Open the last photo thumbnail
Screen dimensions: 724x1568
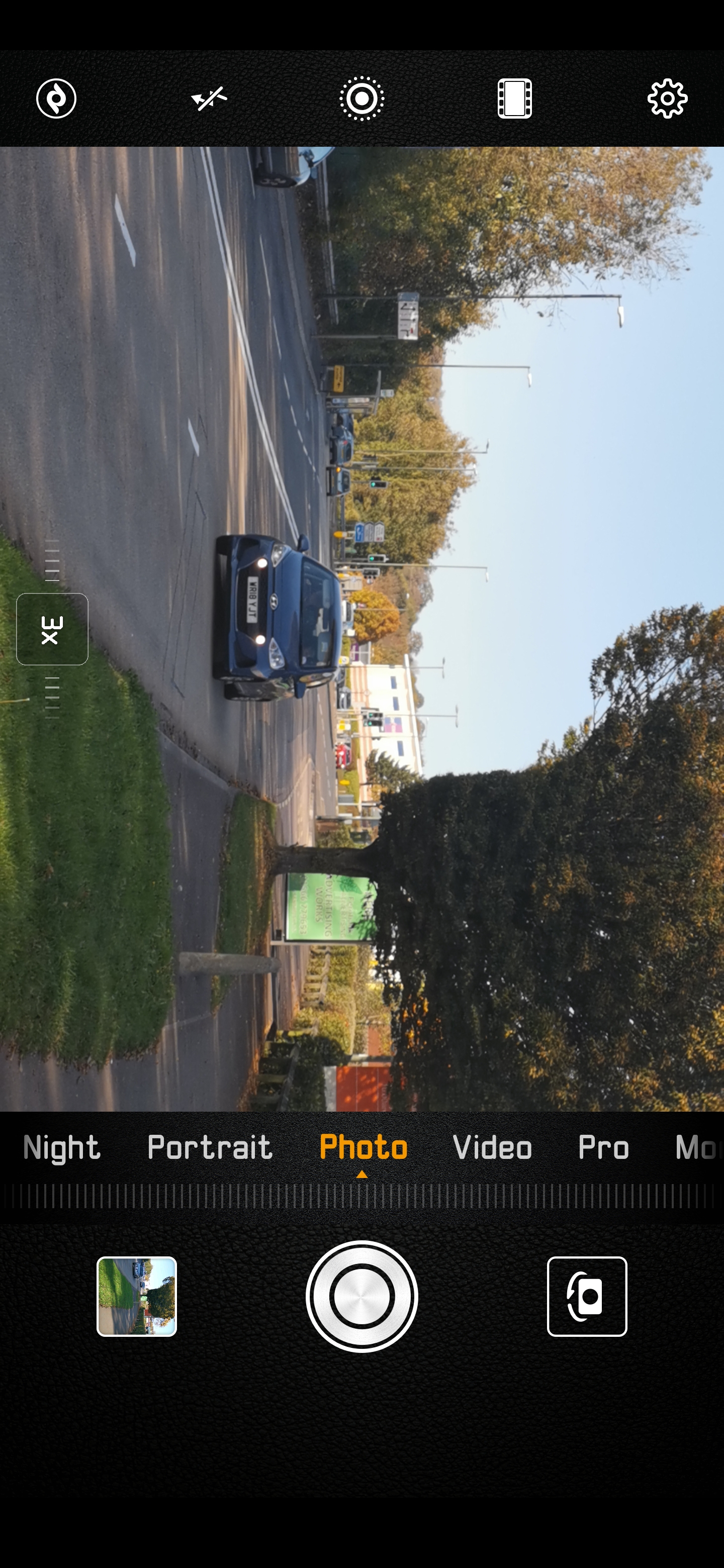[137, 1297]
